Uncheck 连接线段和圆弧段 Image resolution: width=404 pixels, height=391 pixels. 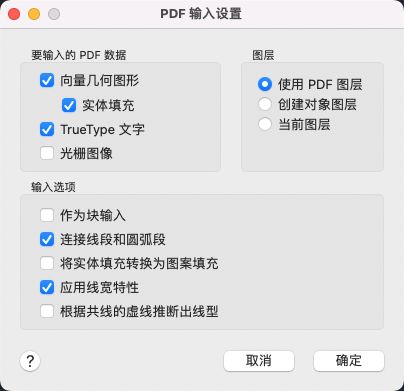point(47,239)
